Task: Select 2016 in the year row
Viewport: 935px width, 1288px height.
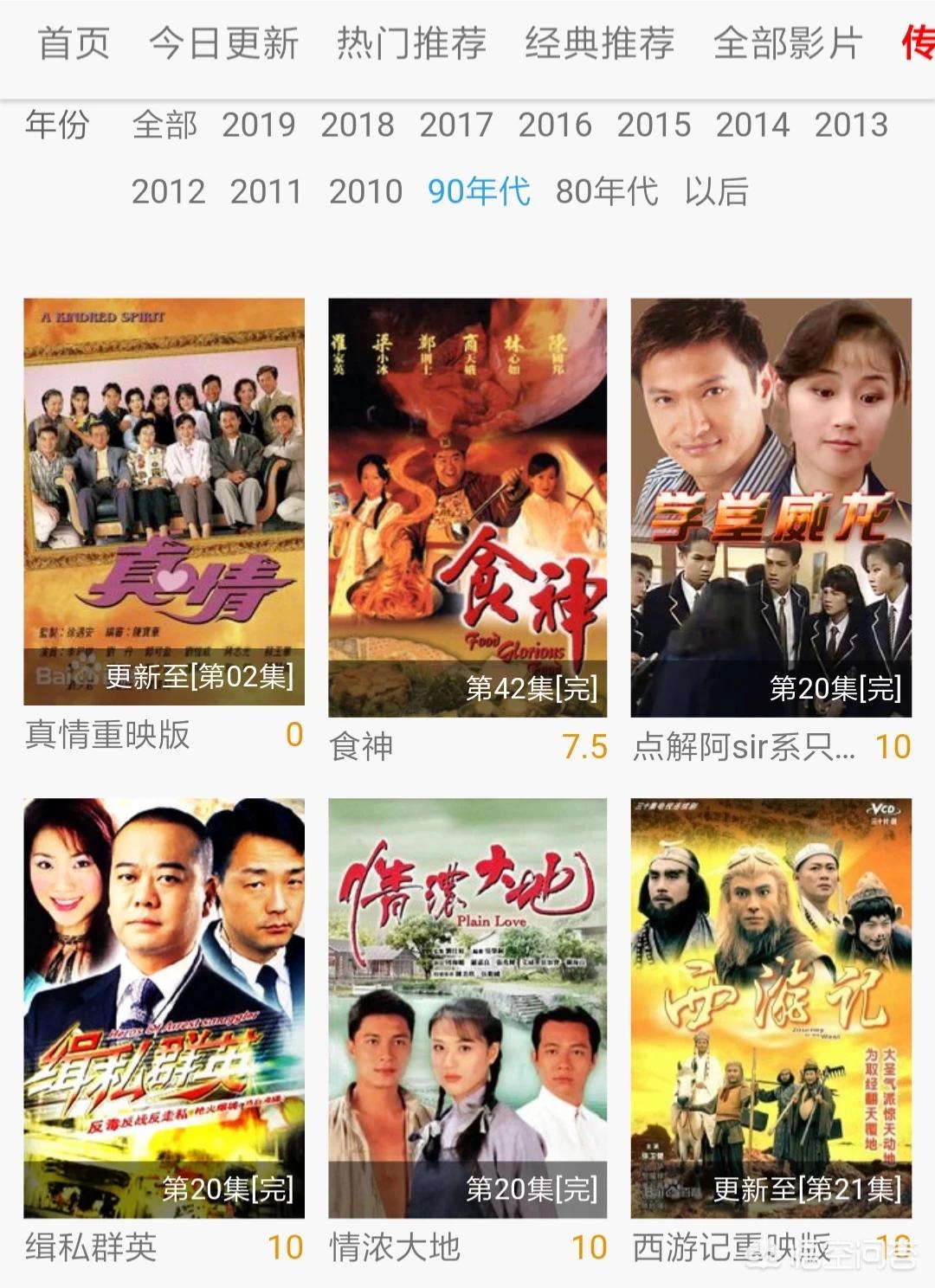Action: click(x=558, y=125)
